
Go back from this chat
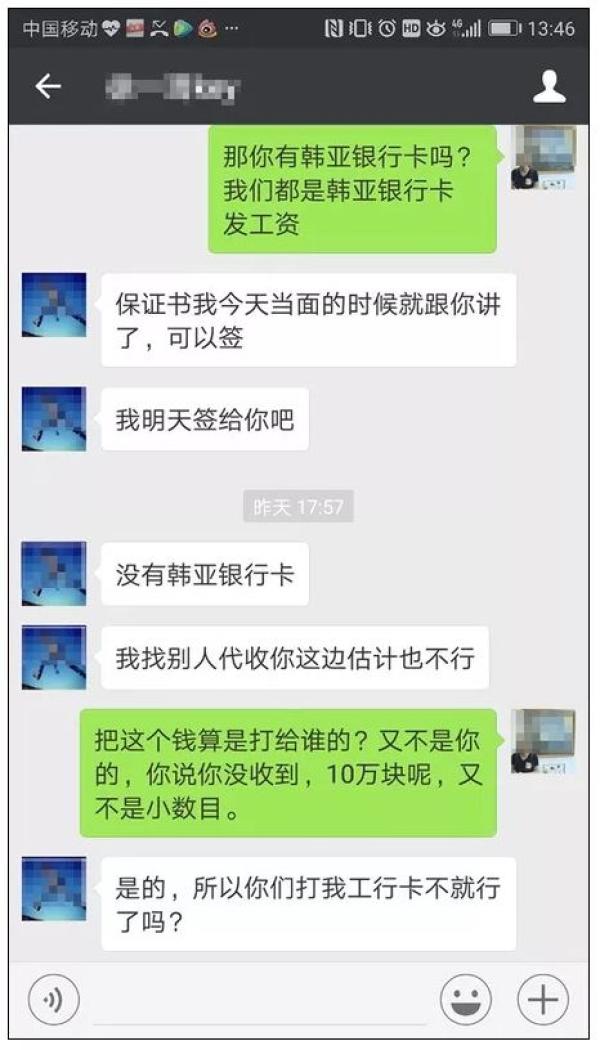pyautogui.click(x=48, y=87)
